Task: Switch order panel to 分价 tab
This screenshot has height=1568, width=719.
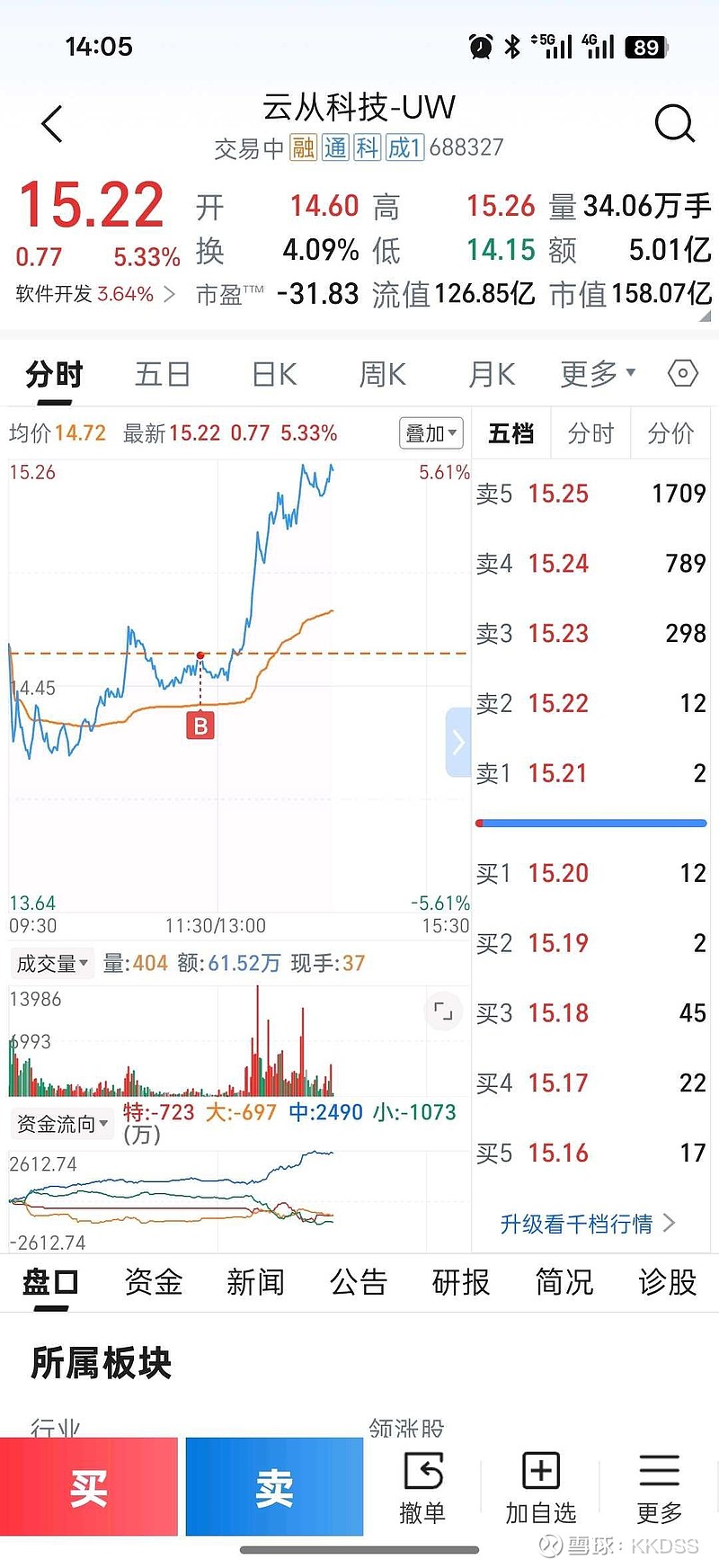Action: tap(670, 433)
